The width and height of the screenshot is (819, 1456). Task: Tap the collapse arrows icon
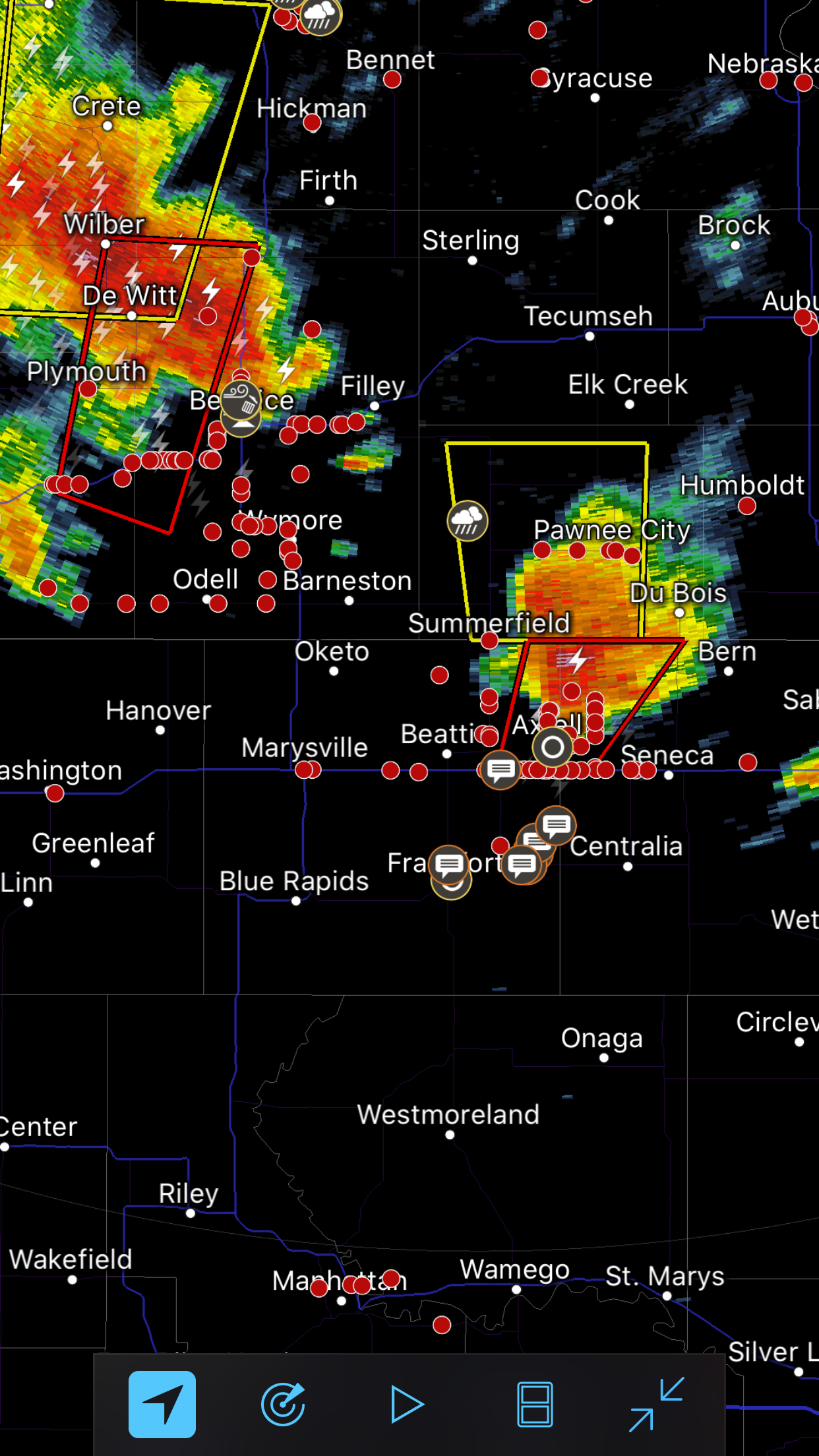point(656,1404)
